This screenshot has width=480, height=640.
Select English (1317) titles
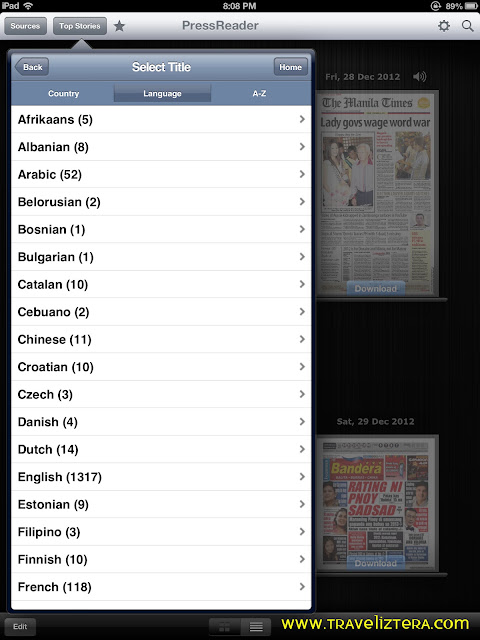pos(161,477)
